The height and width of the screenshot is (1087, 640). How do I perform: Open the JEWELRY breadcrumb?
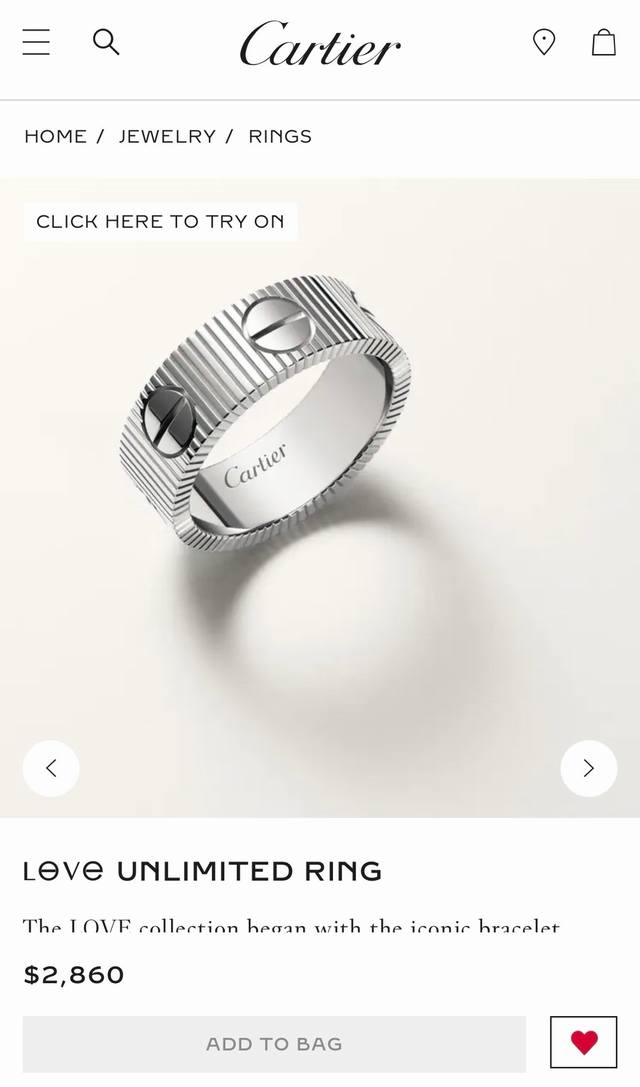point(167,136)
